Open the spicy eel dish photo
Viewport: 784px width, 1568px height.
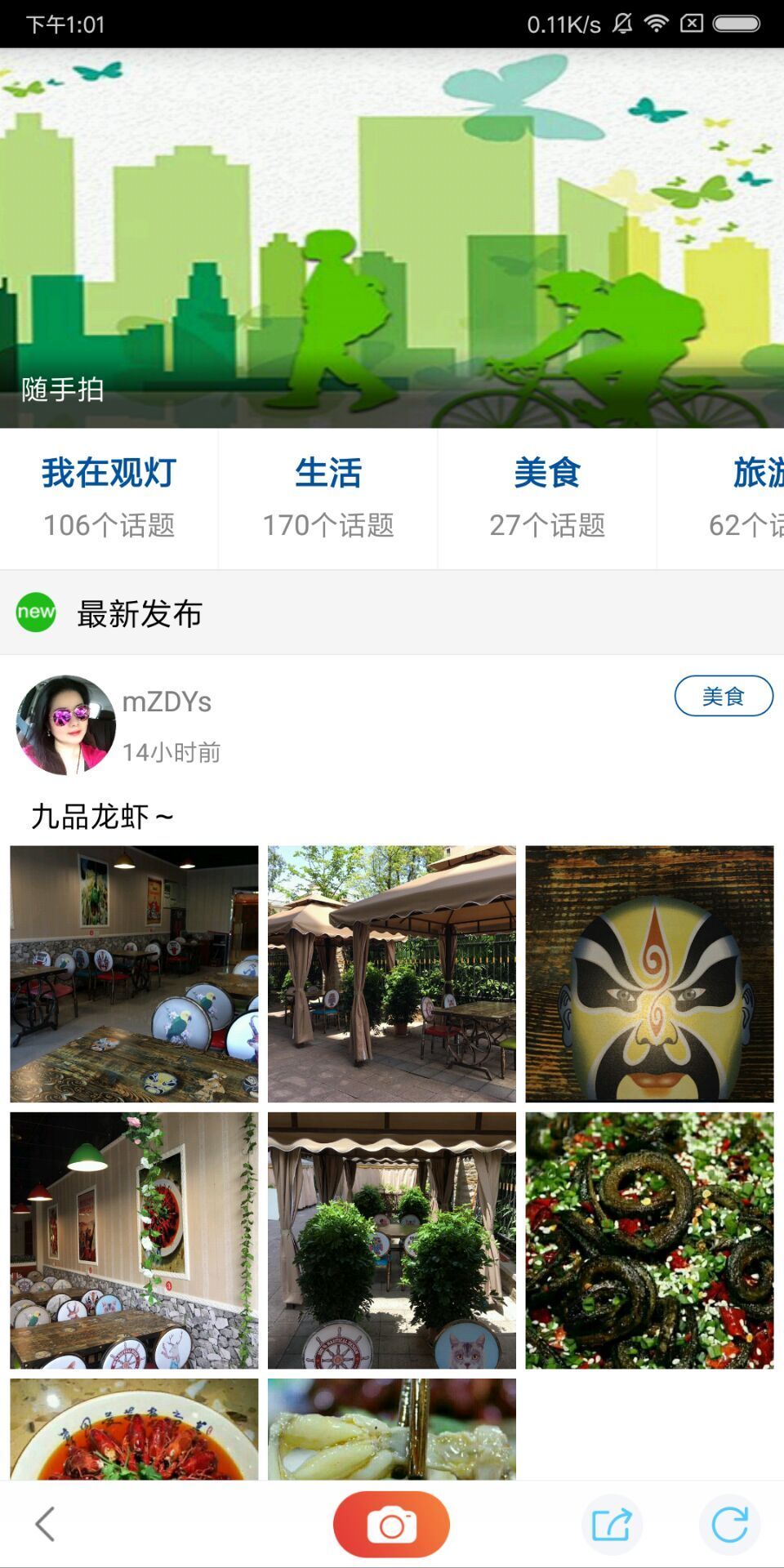(649, 1240)
